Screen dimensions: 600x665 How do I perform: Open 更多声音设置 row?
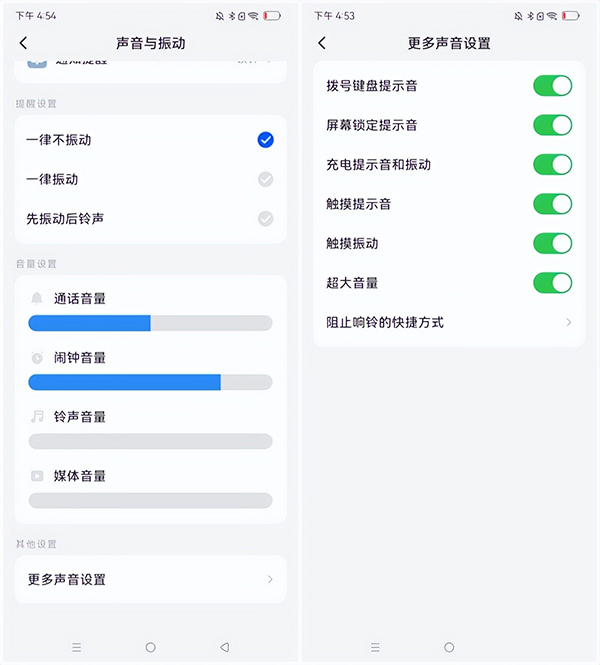[x=150, y=579]
